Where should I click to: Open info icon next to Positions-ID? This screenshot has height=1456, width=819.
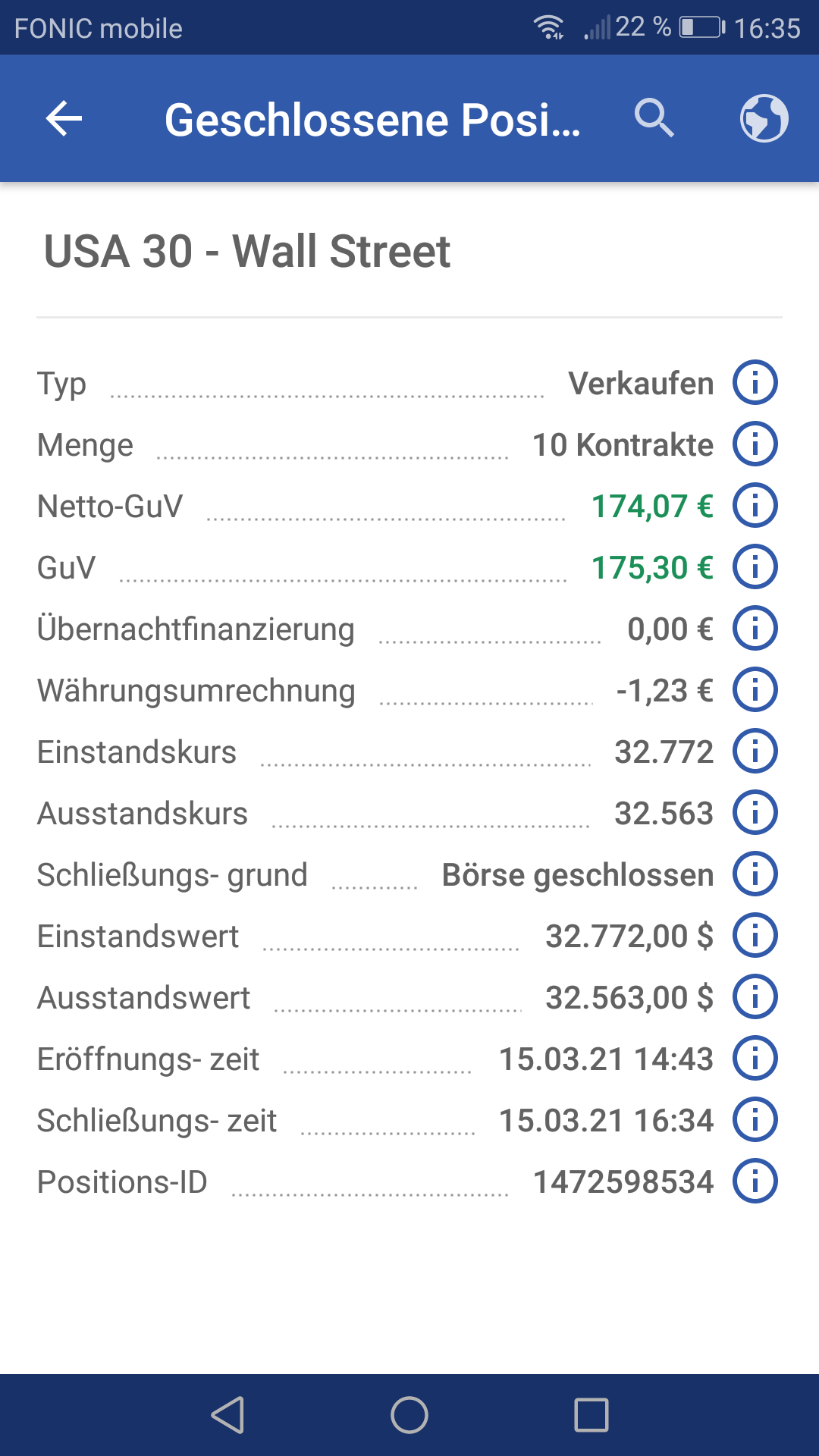[755, 1181]
